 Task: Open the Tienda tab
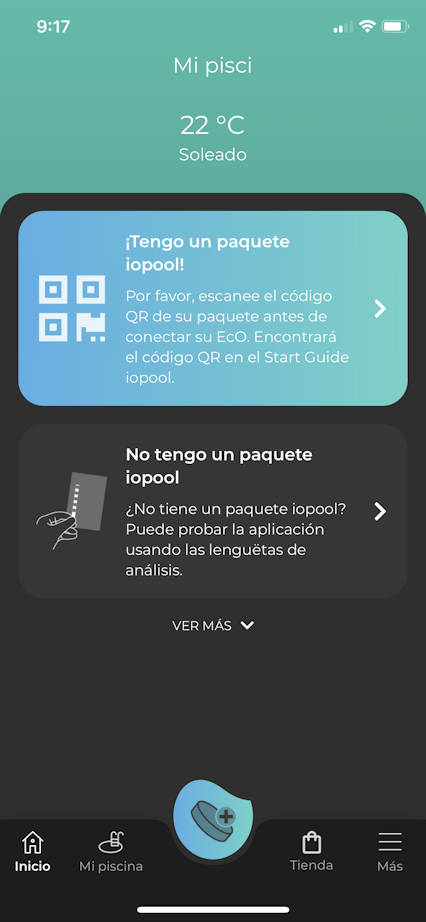tap(311, 851)
